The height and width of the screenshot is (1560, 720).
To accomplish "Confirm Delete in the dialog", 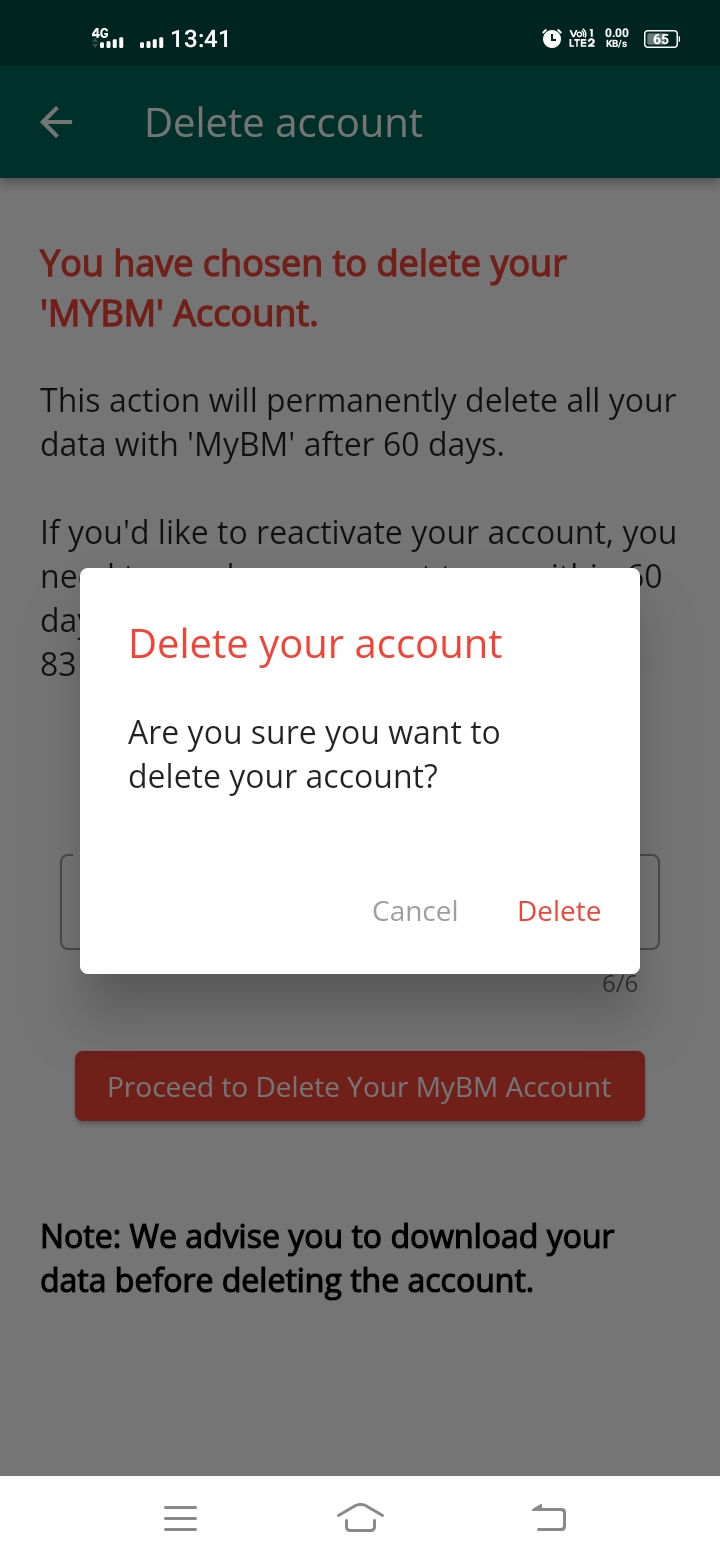I will [559, 911].
